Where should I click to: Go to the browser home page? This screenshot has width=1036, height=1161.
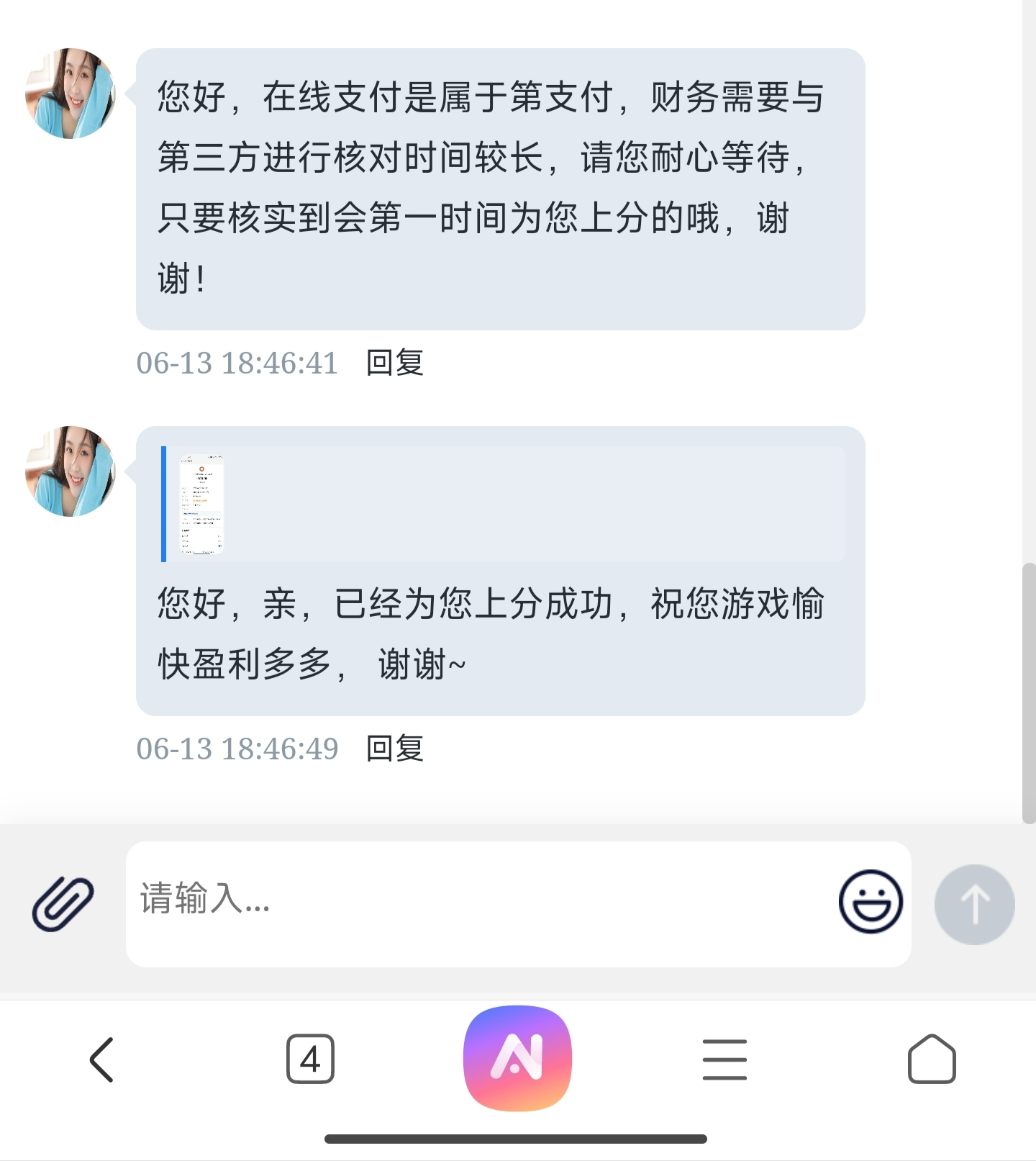click(x=932, y=1059)
